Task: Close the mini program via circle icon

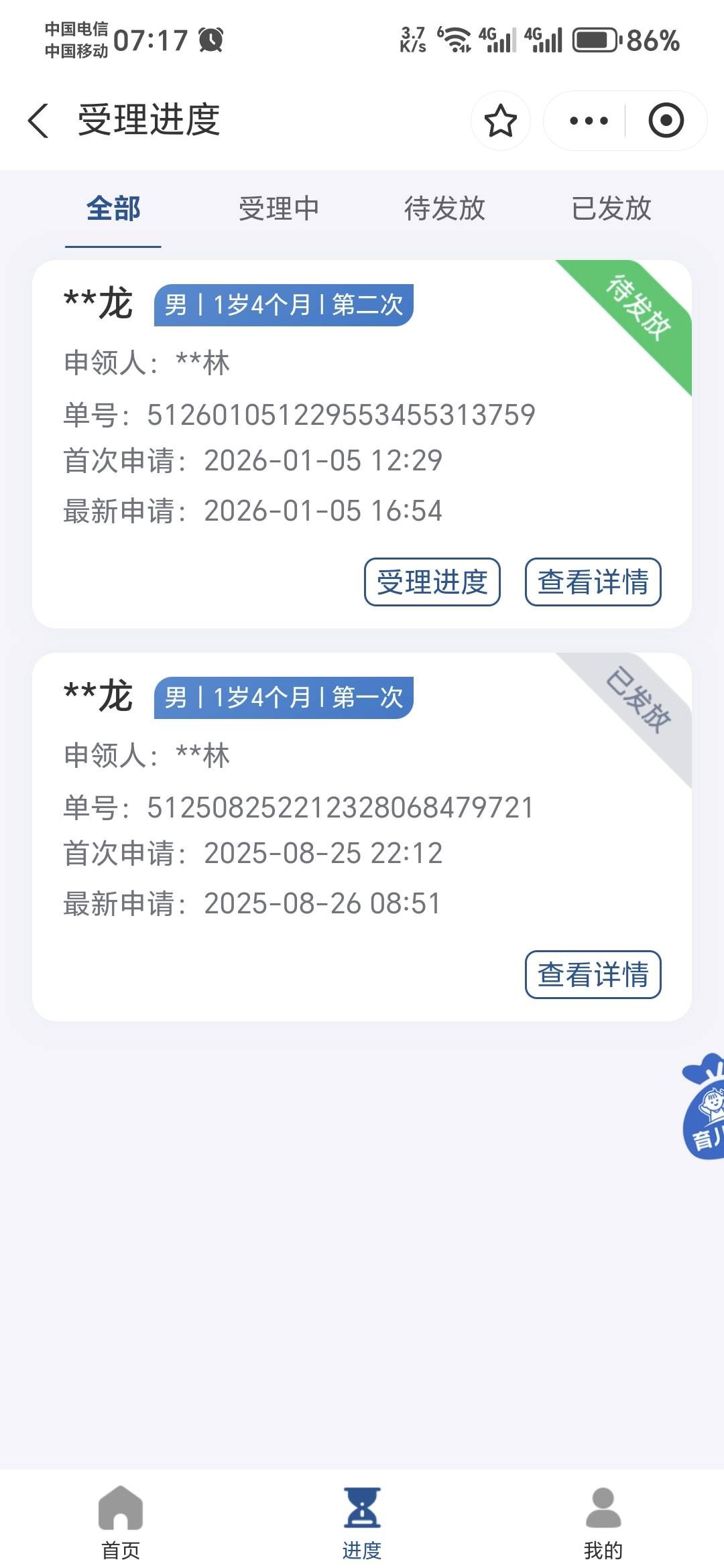Action: click(x=666, y=121)
